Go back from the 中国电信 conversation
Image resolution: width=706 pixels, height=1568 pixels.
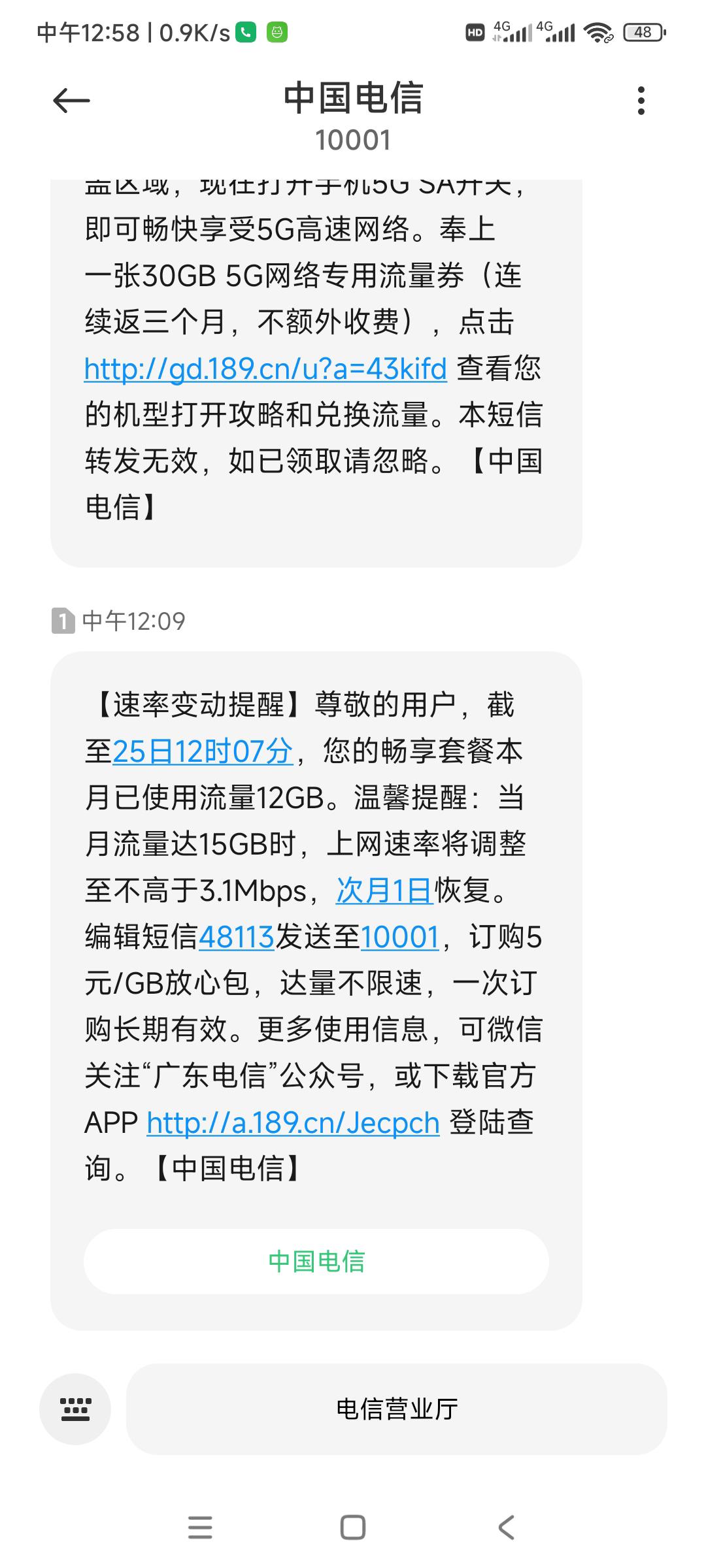71,101
